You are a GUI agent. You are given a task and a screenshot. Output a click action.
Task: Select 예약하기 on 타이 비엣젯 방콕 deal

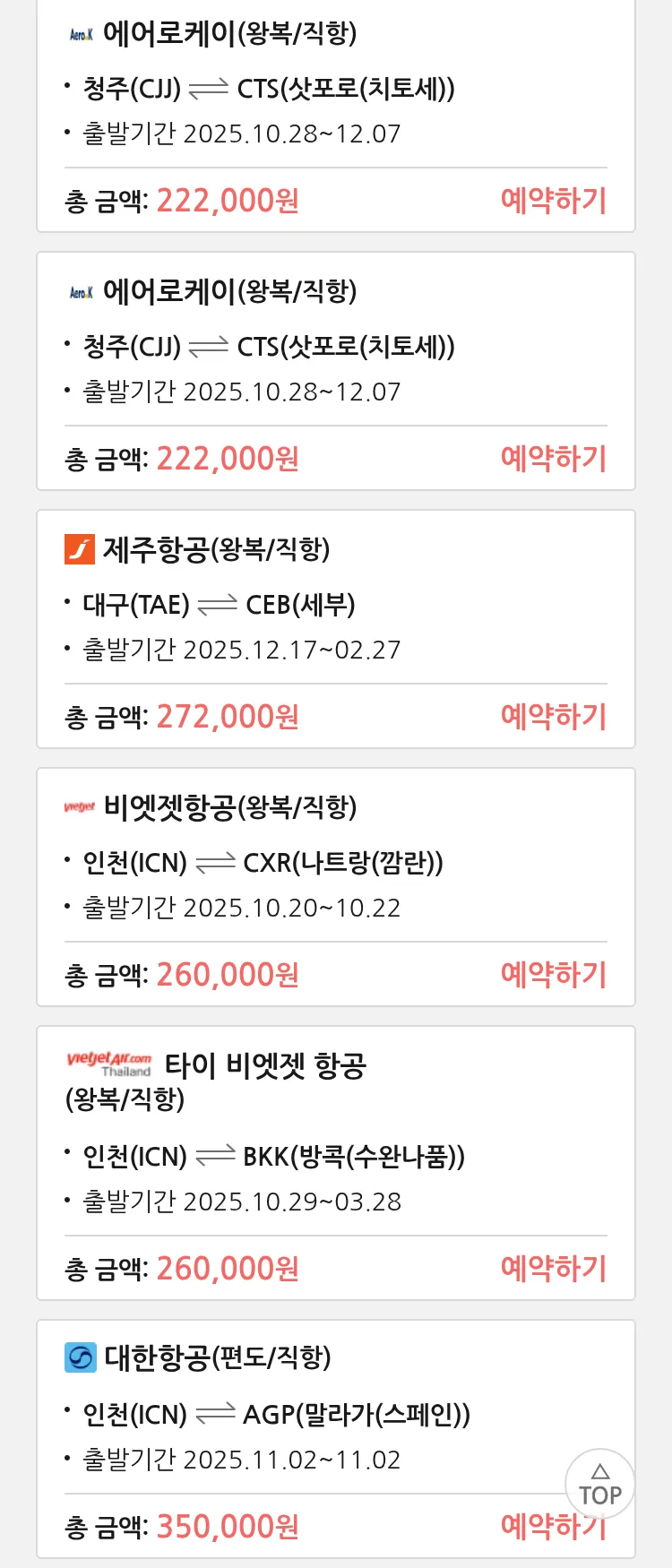[x=553, y=1269]
